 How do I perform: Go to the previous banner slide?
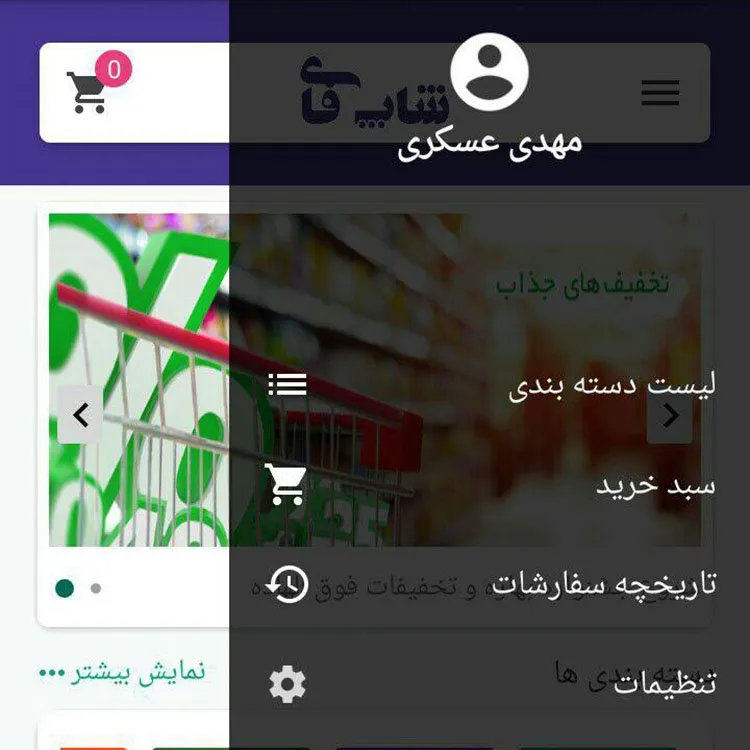coord(80,414)
